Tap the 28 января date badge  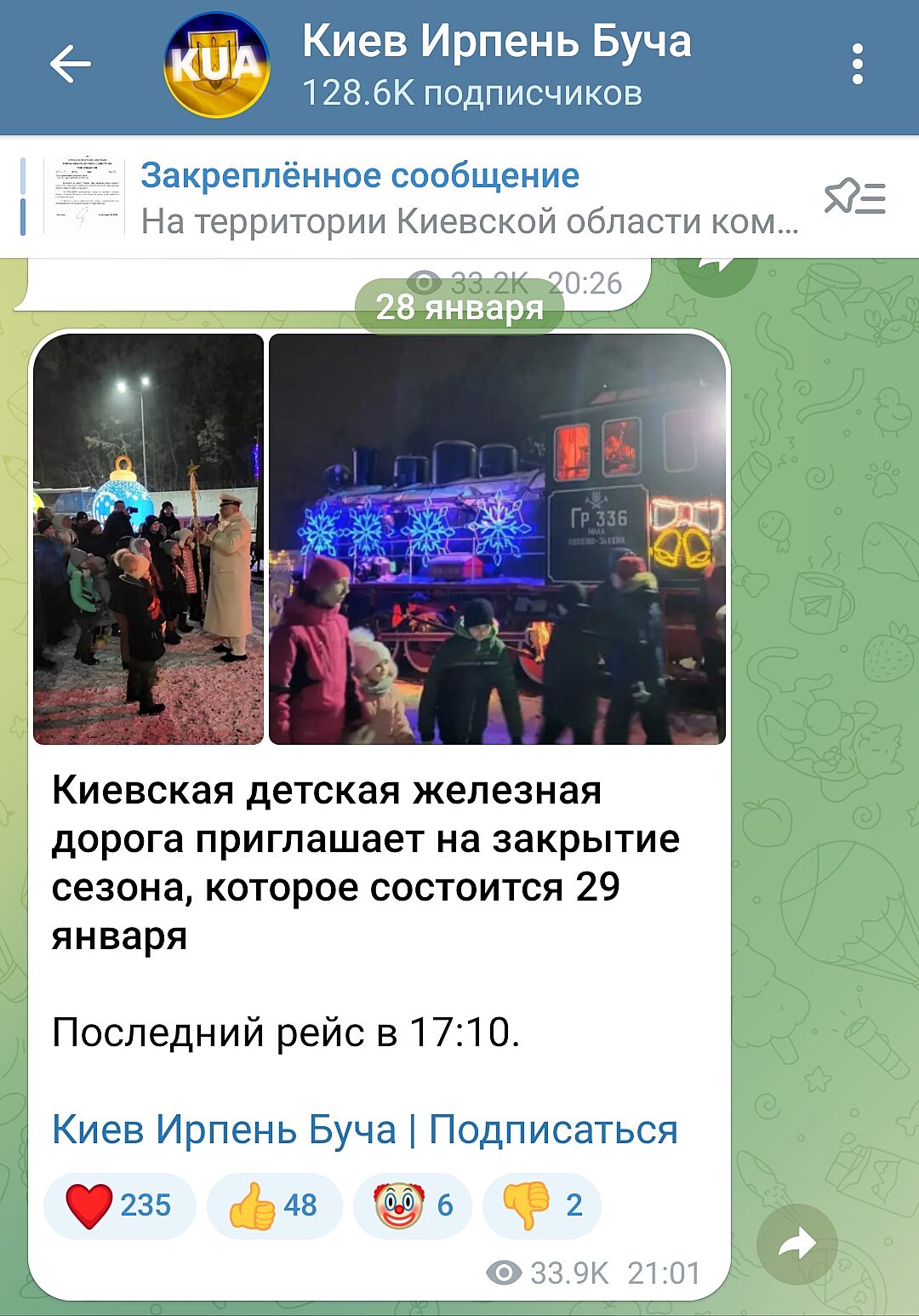459,307
